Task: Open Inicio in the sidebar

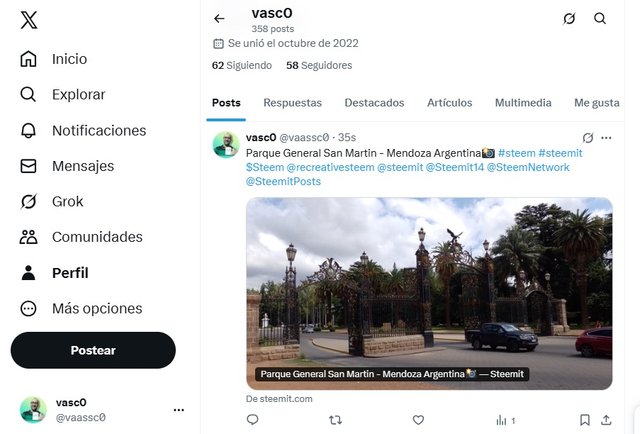Action: point(68,59)
